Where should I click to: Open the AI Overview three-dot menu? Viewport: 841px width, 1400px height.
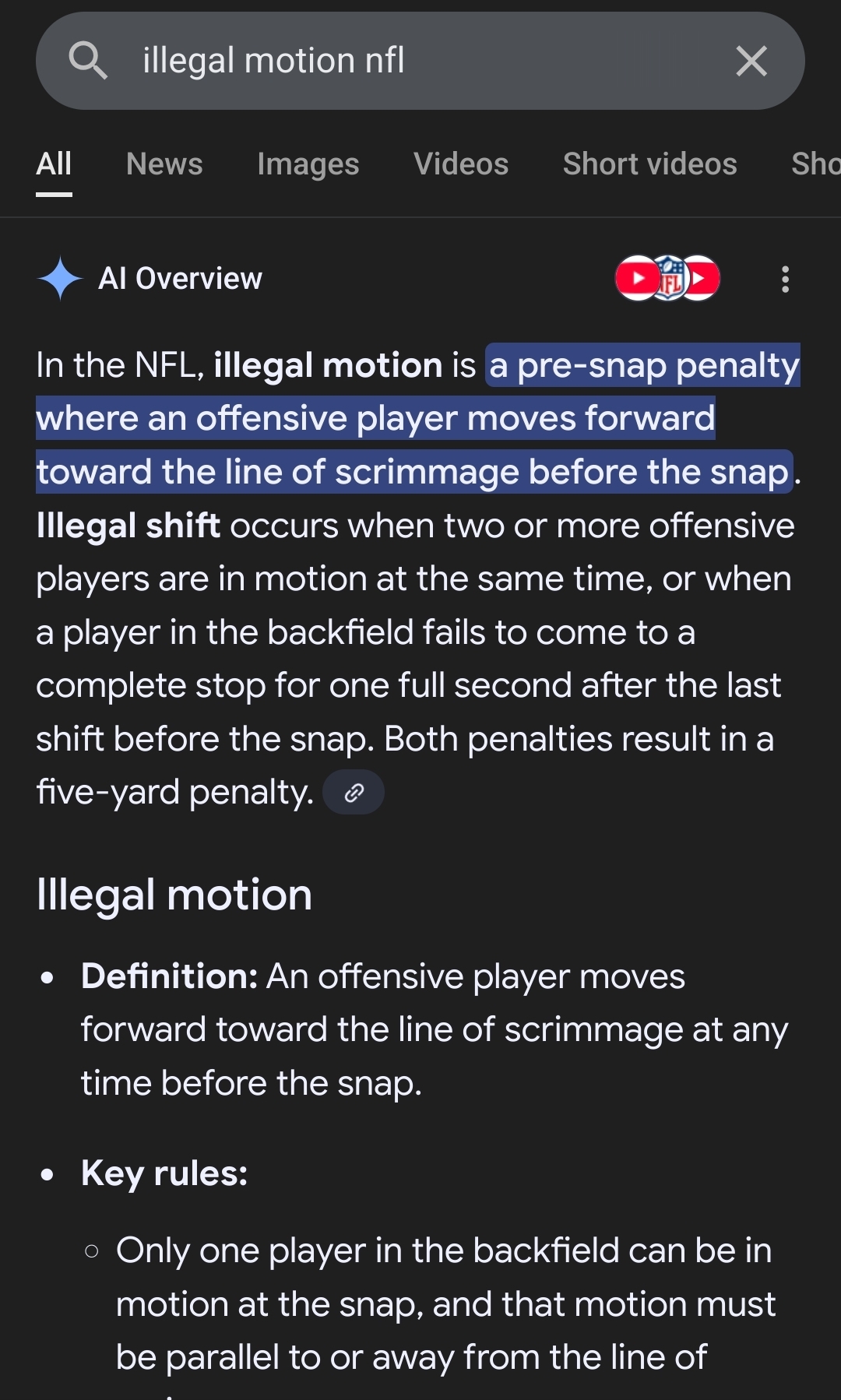pos(785,279)
